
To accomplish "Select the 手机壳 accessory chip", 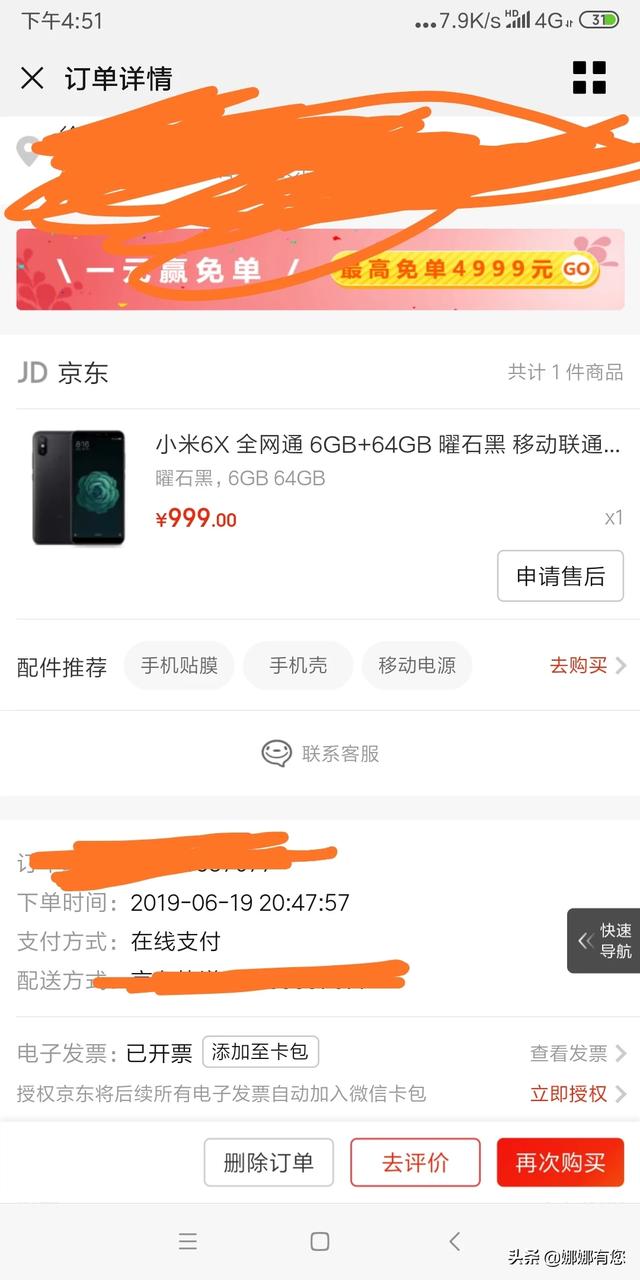I will 298,666.
